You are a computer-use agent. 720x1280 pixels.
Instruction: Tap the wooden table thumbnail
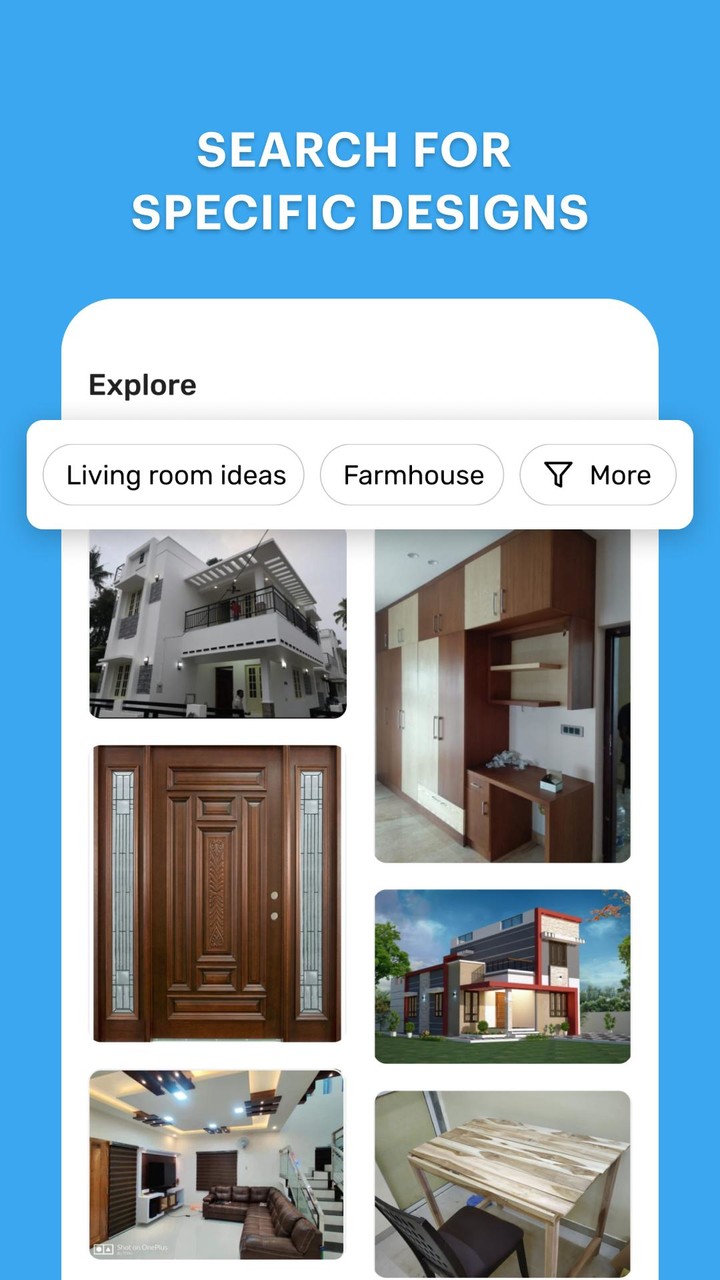(x=503, y=1185)
